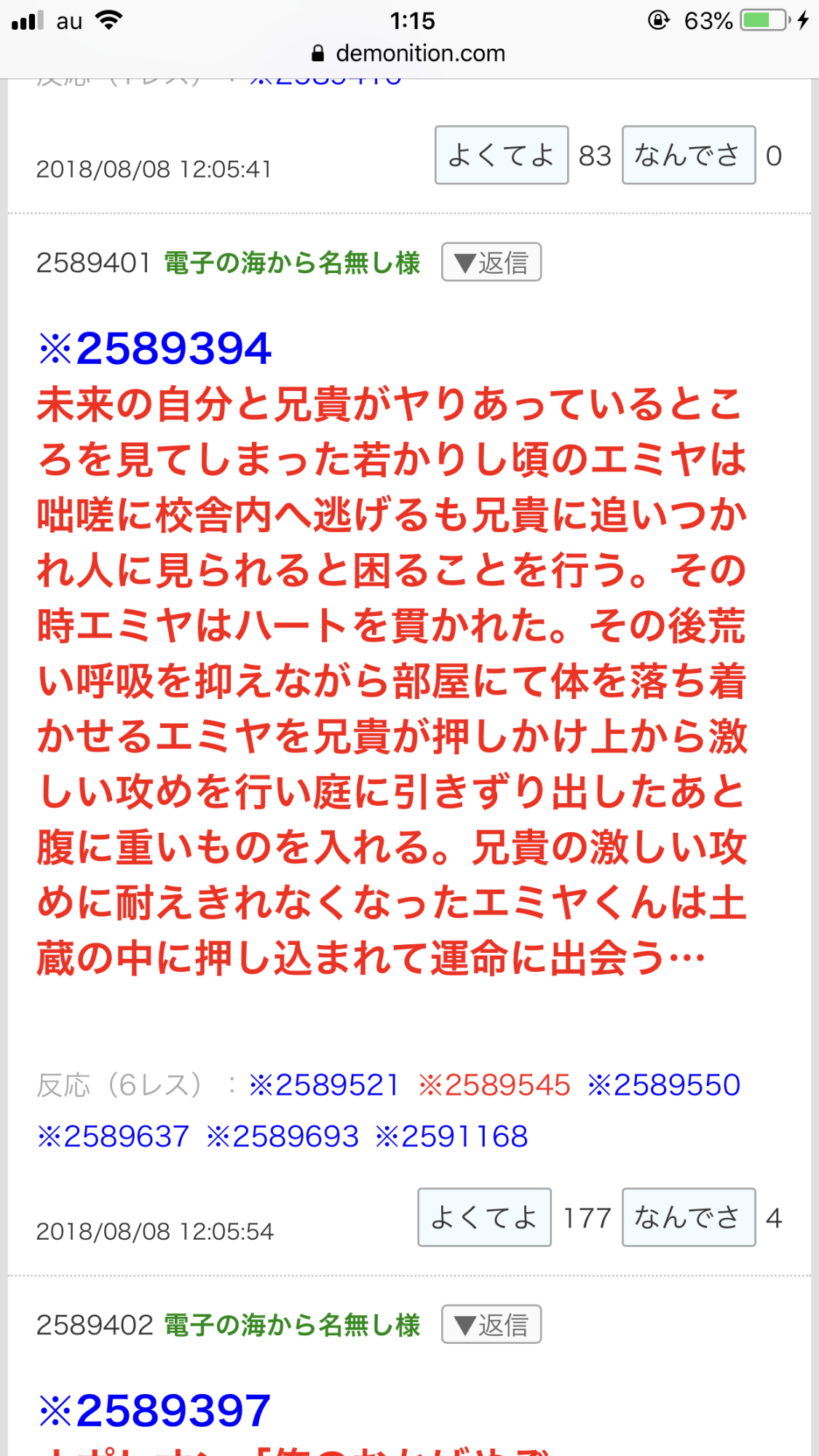Open reaction link ※2589545

(x=494, y=1085)
